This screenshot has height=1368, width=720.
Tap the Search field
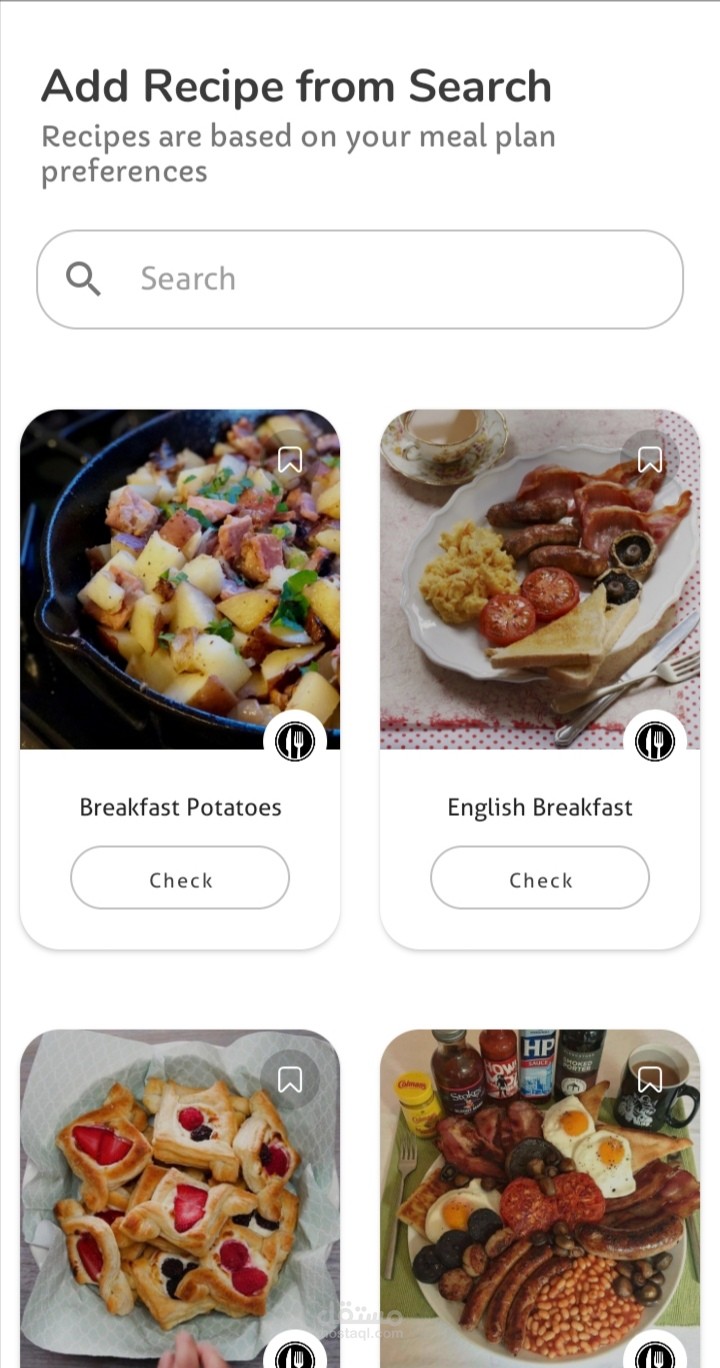point(360,279)
